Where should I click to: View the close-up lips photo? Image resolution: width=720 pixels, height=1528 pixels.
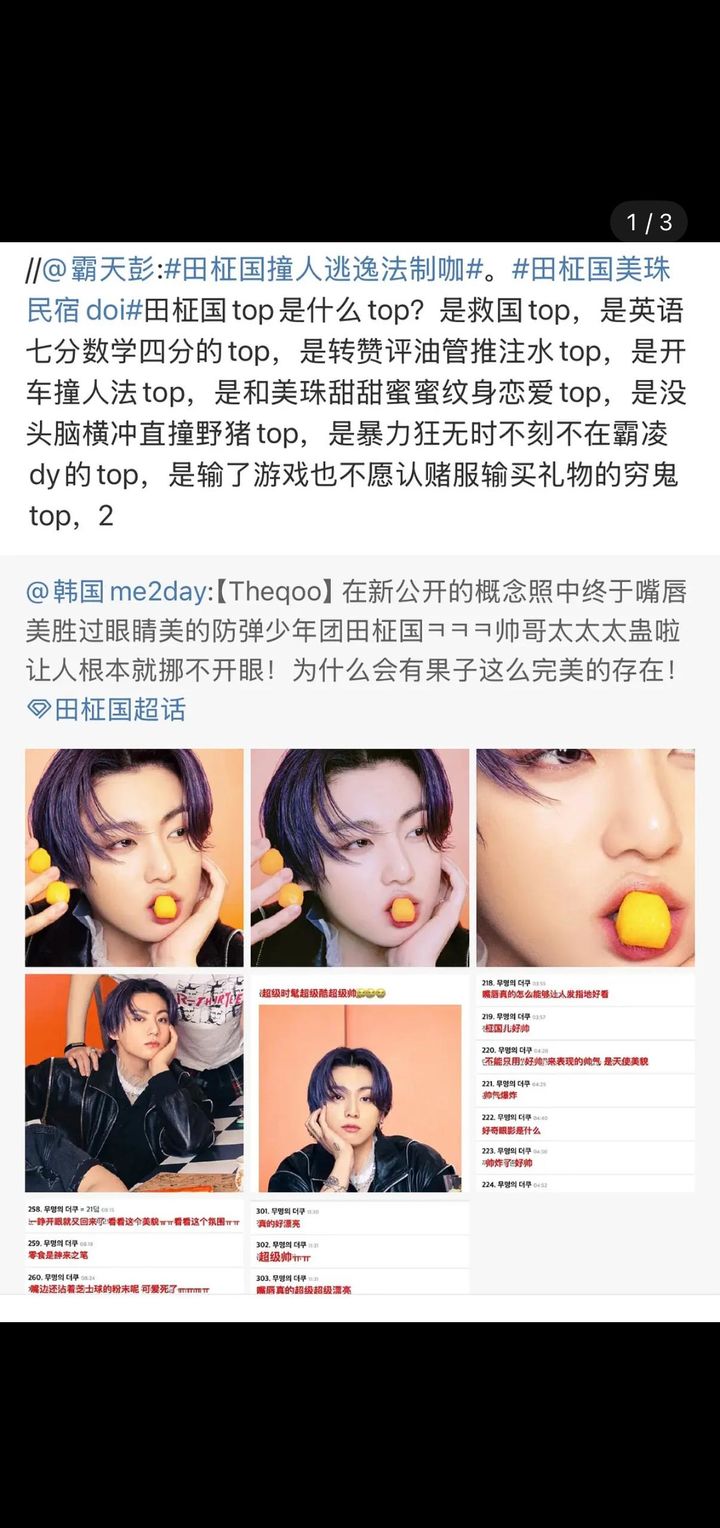click(585, 858)
